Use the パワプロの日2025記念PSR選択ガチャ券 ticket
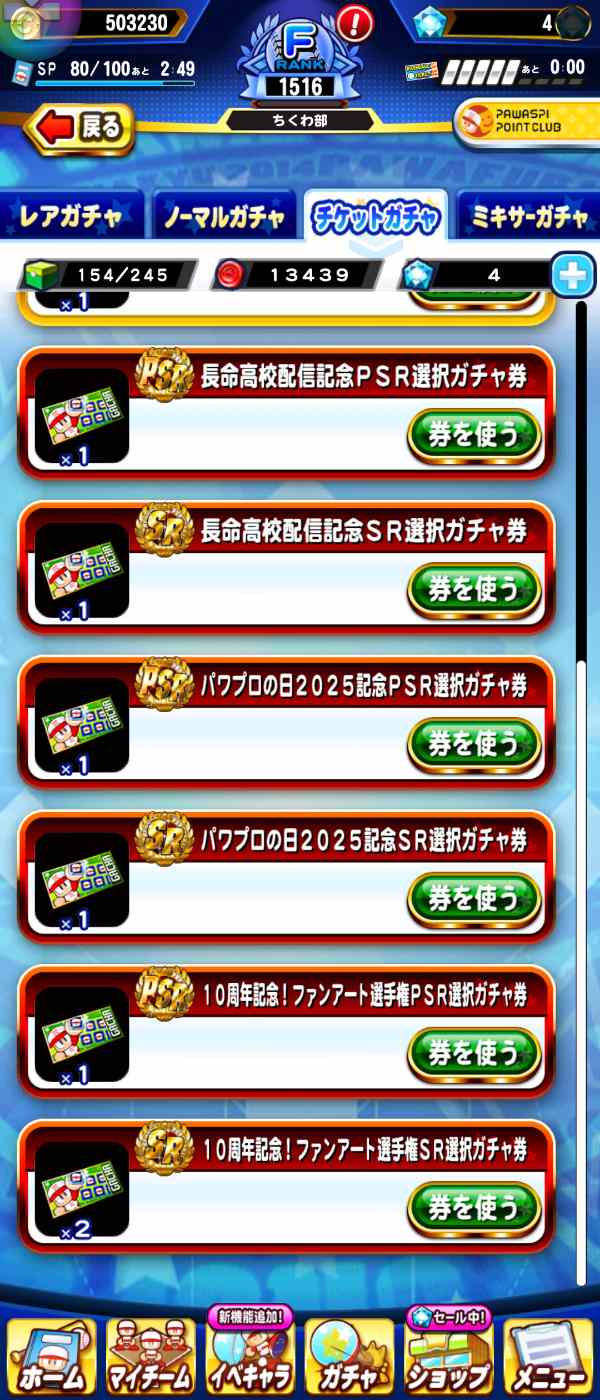 coord(473,744)
